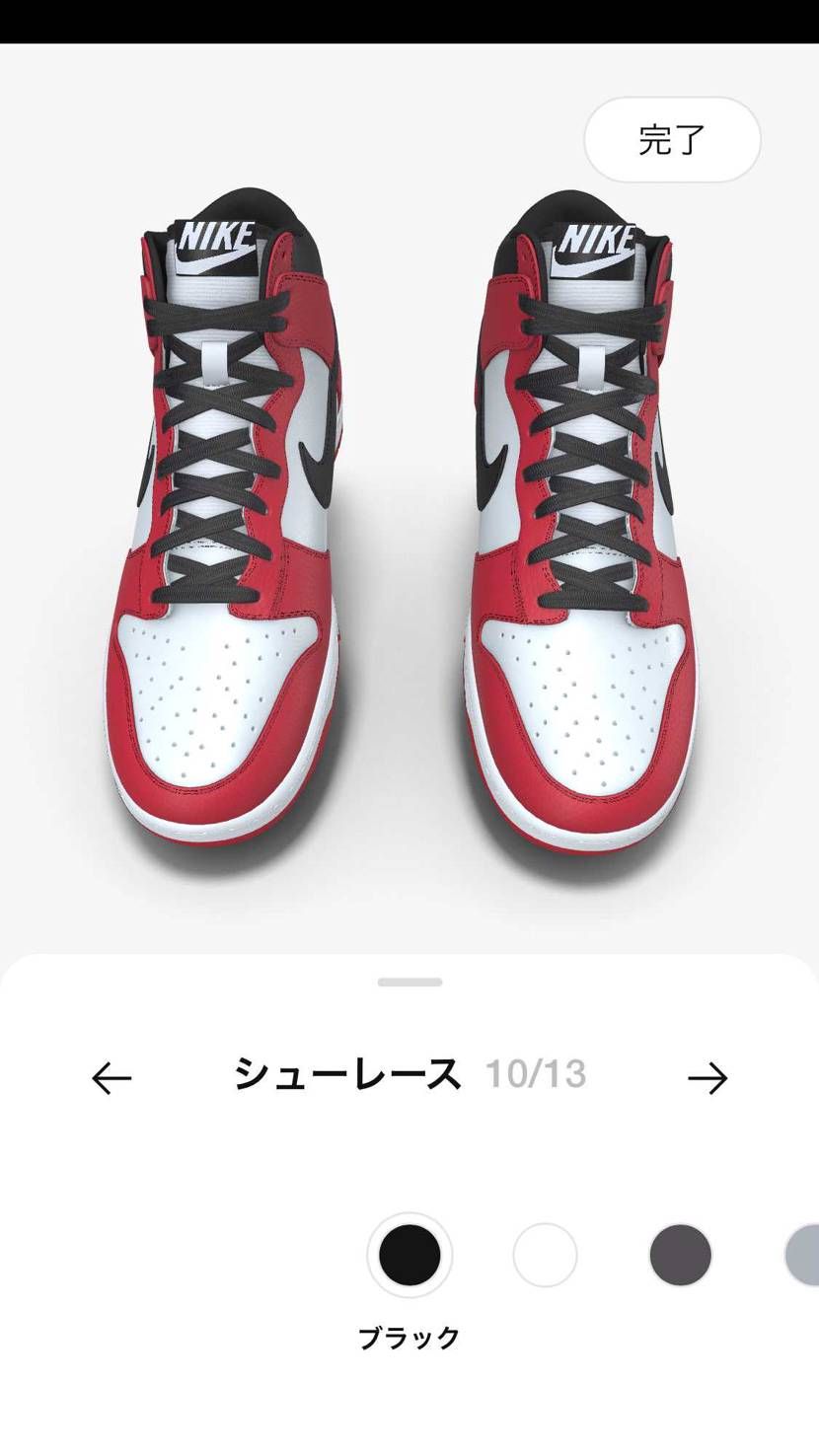This screenshot has height=1456, width=819.
Task: Tap the シューレース section title
Action: click(347, 1075)
